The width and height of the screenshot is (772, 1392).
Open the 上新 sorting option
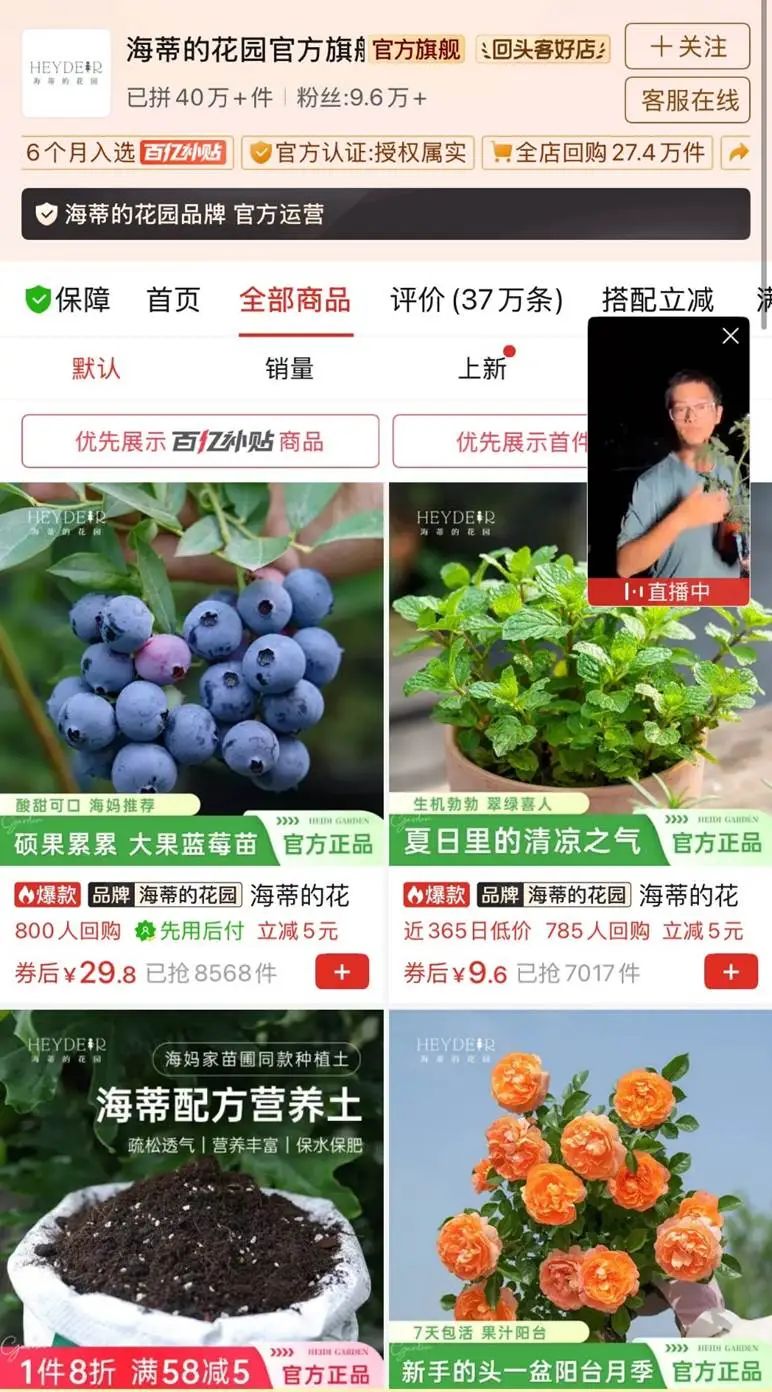[483, 369]
